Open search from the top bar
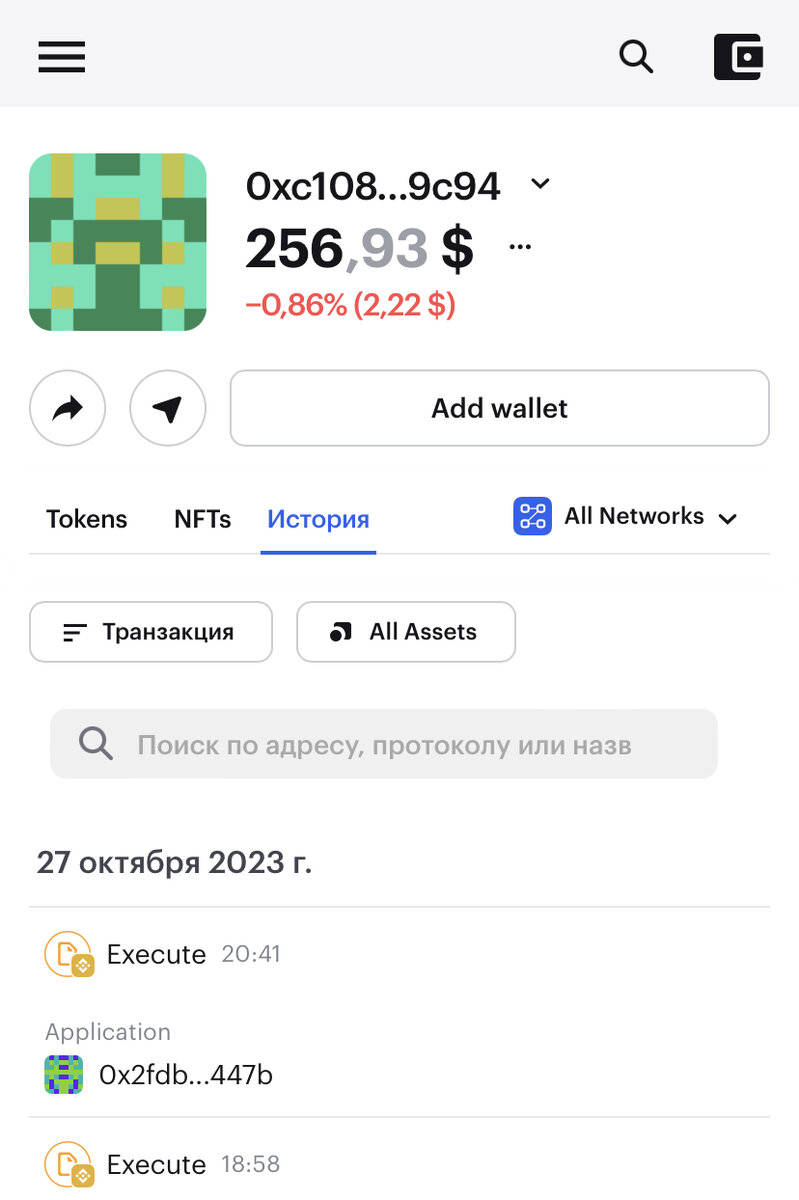799x1200 pixels. click(636, 57)
